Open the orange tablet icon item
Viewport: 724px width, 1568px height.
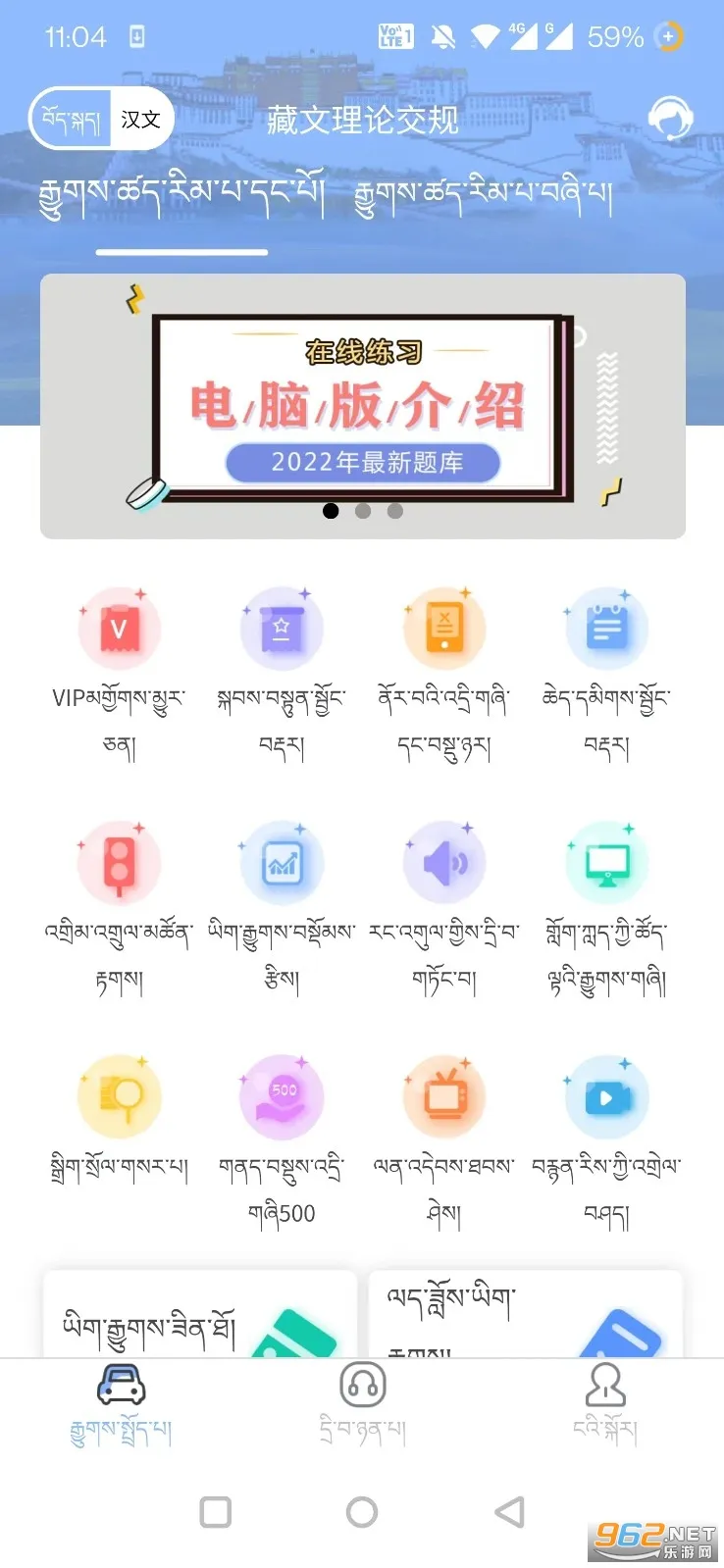click(x=444, y=629)
